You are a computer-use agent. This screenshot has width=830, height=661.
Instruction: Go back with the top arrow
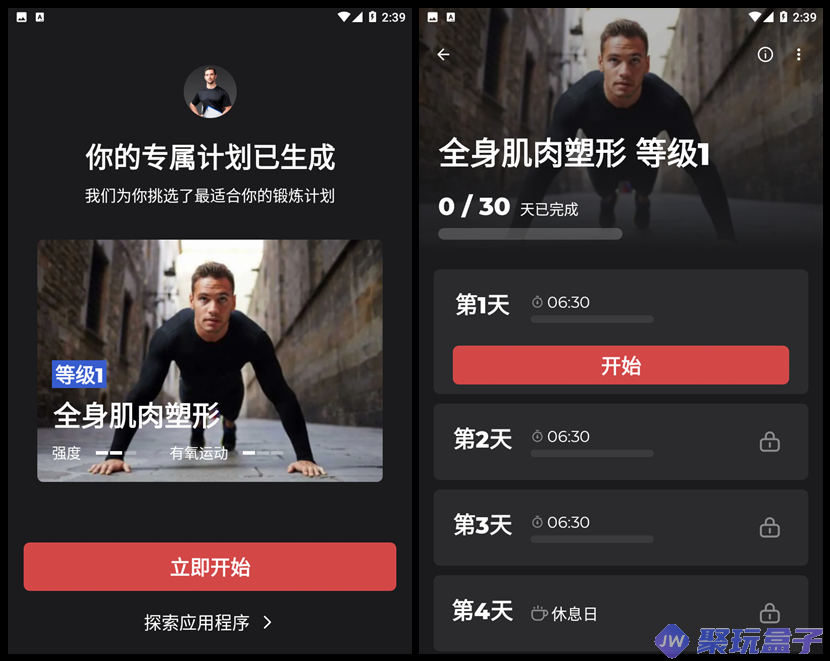point(444,55)
